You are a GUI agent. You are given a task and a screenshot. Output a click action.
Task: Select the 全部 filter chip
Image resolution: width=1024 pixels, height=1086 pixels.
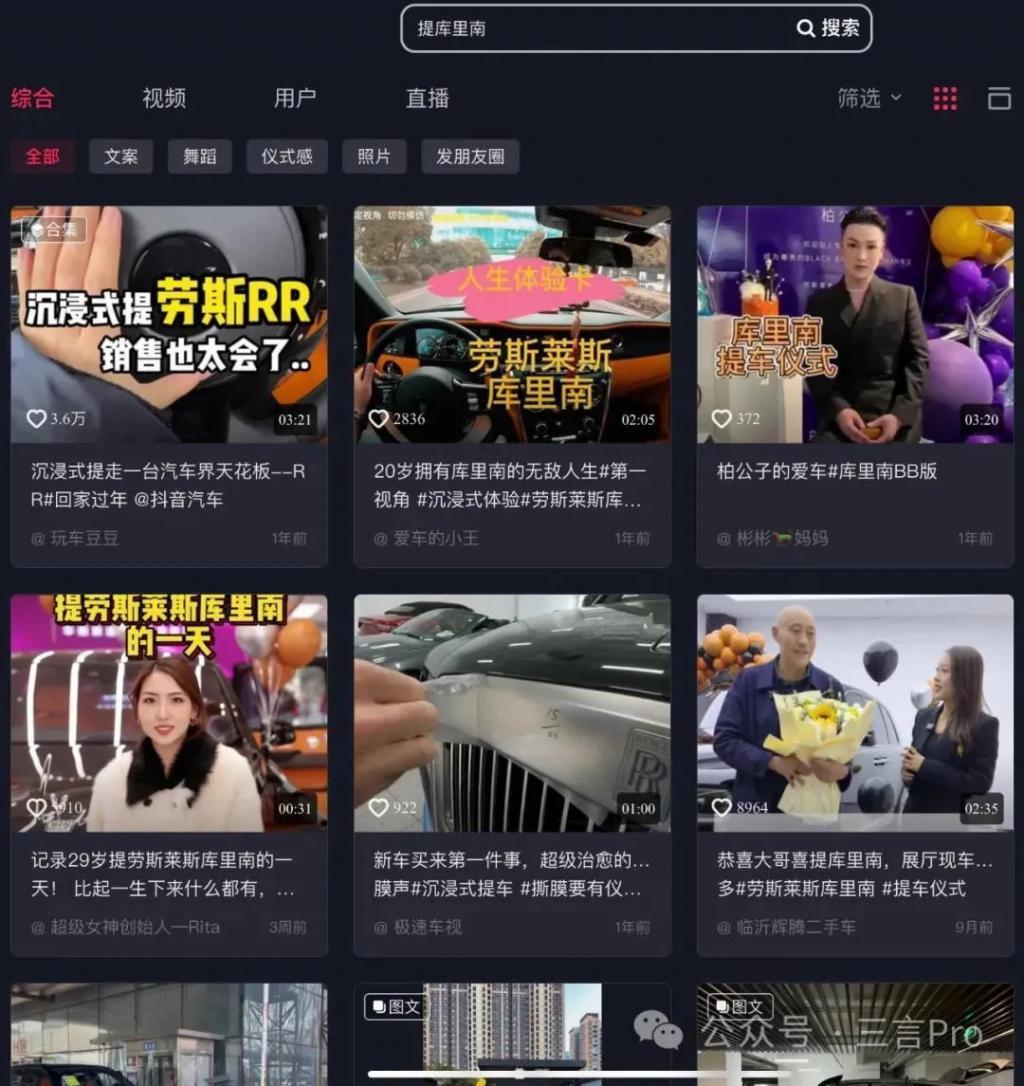[41, 156]
